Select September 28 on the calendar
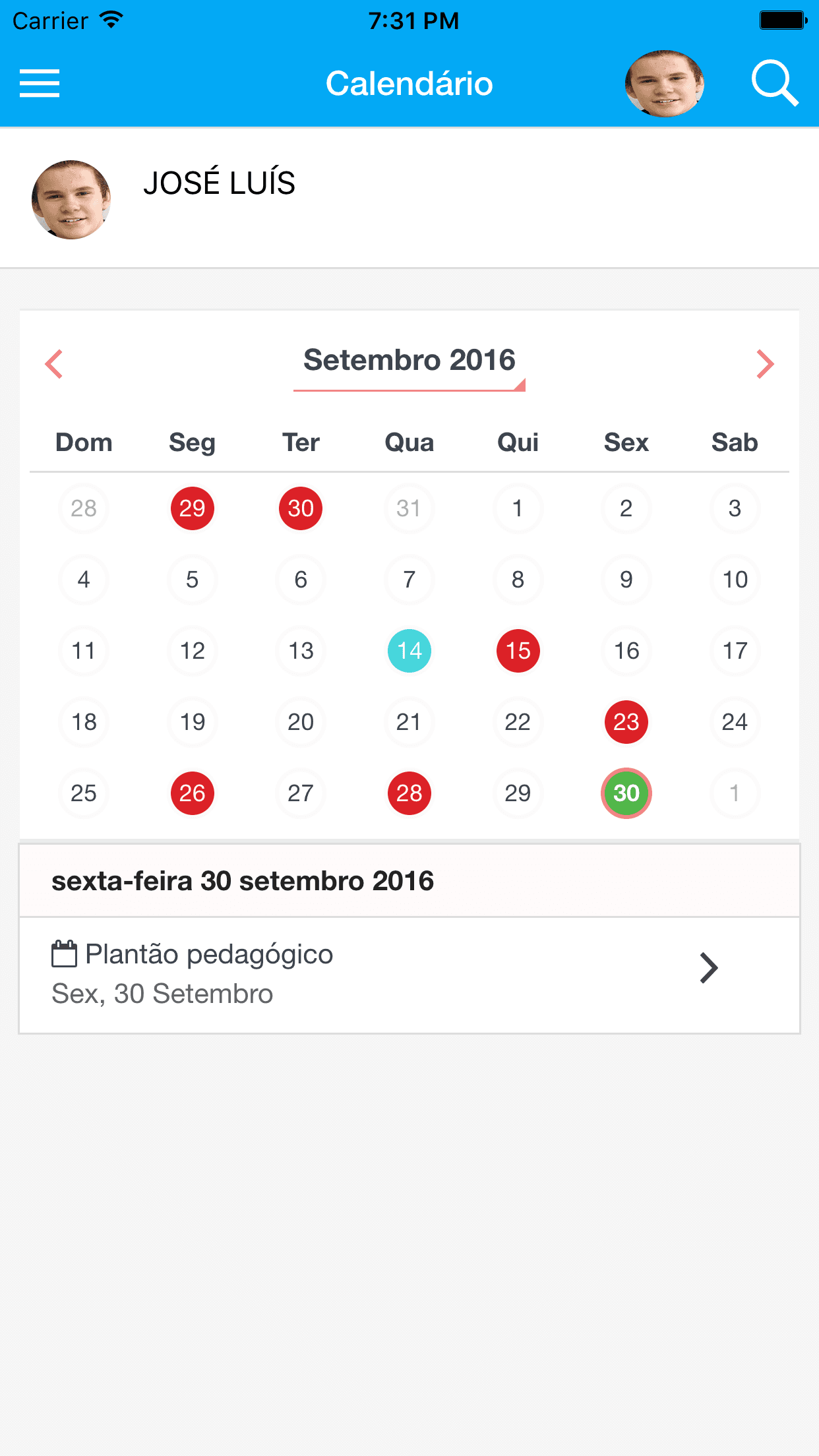The image size is (819, 1456). tap(409, 793)
